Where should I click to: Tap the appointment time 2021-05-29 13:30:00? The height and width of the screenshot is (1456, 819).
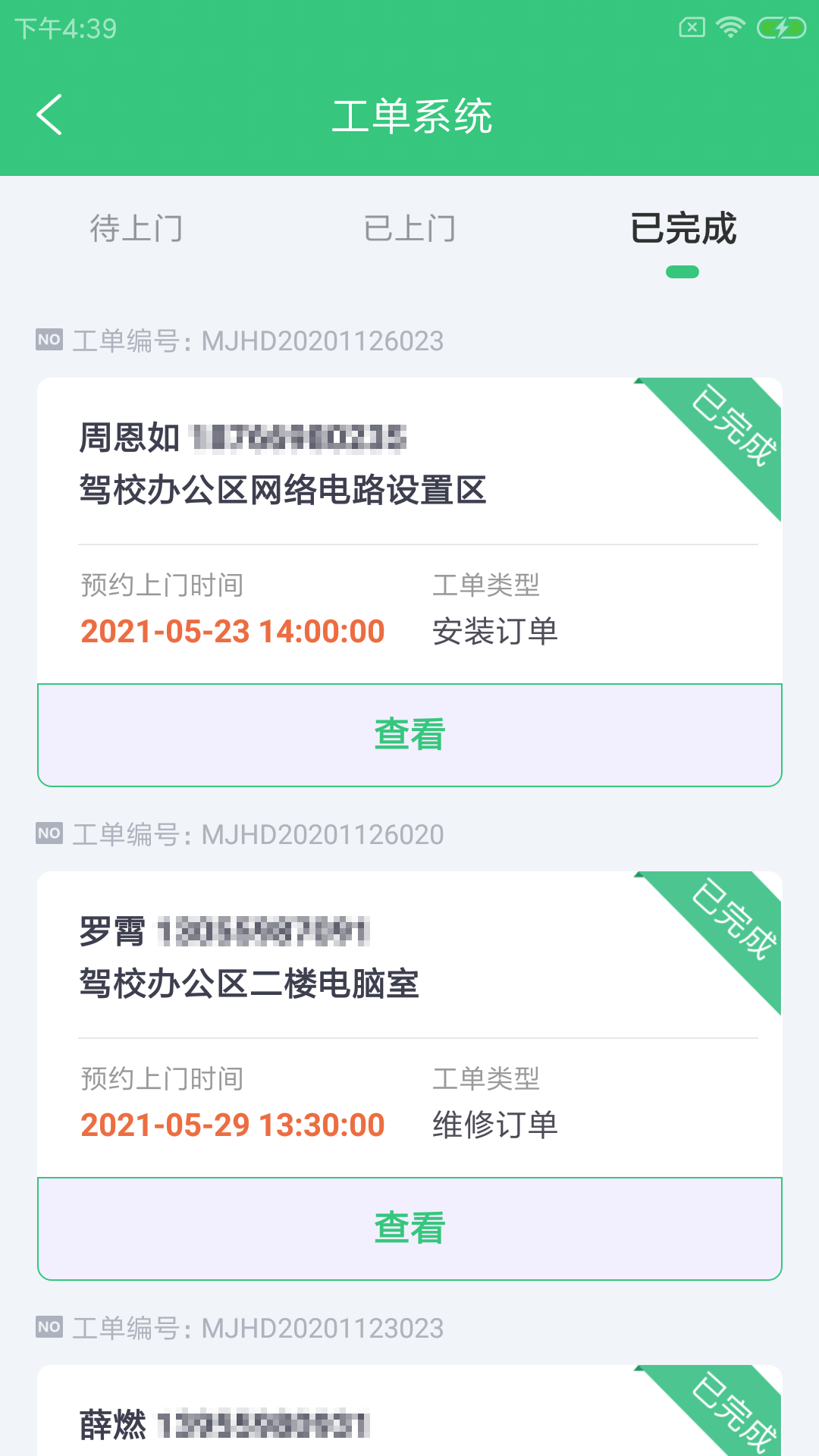click(x=233, y=1125)
